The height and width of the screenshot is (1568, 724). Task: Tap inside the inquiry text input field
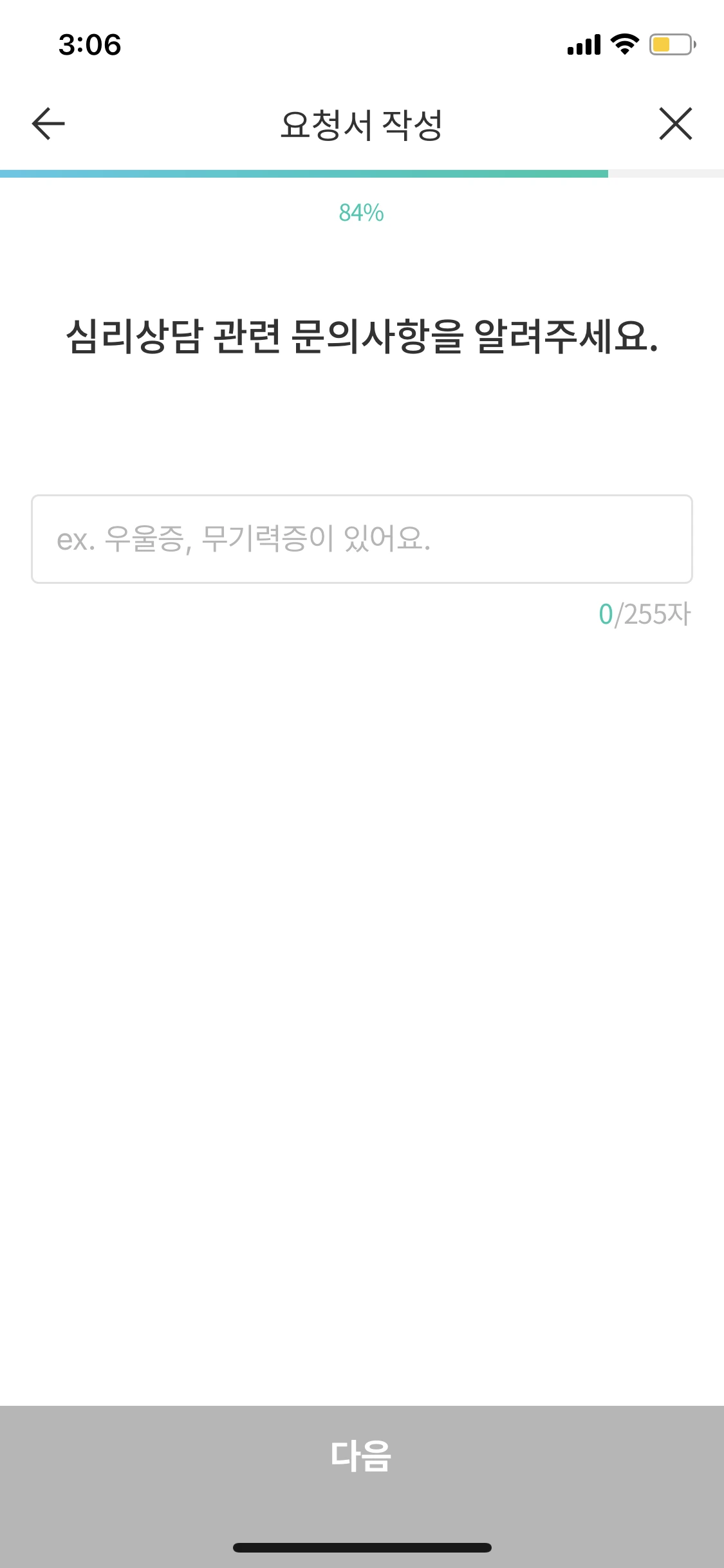(x=362, y=539)
